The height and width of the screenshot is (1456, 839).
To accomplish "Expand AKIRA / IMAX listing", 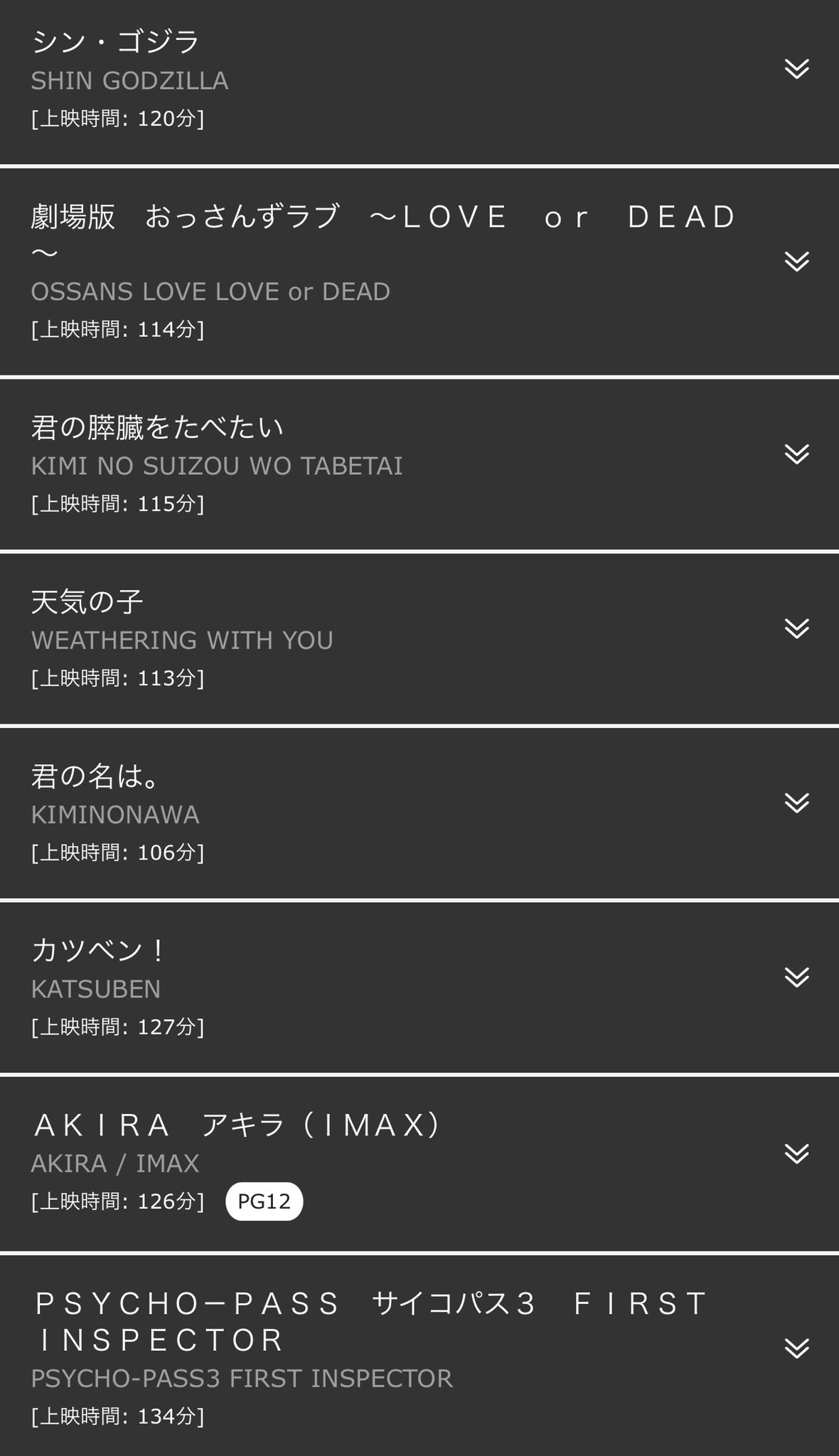I will point(796,1153).
